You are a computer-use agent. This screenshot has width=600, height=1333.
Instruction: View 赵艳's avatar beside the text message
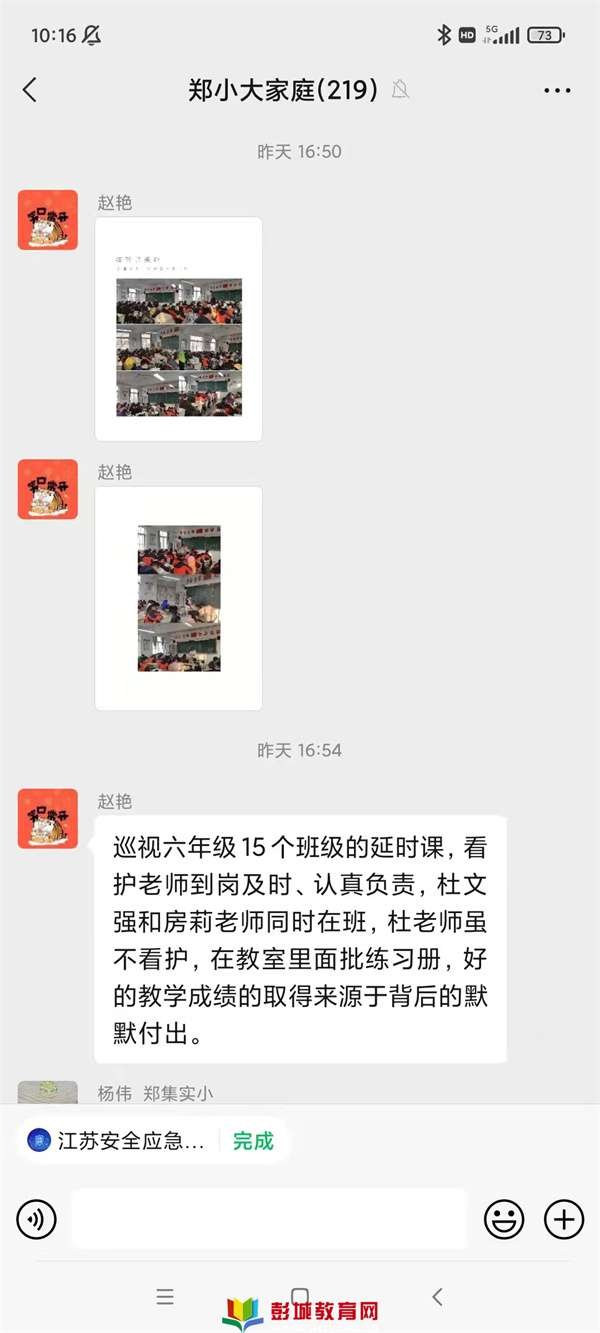(48, 819)
